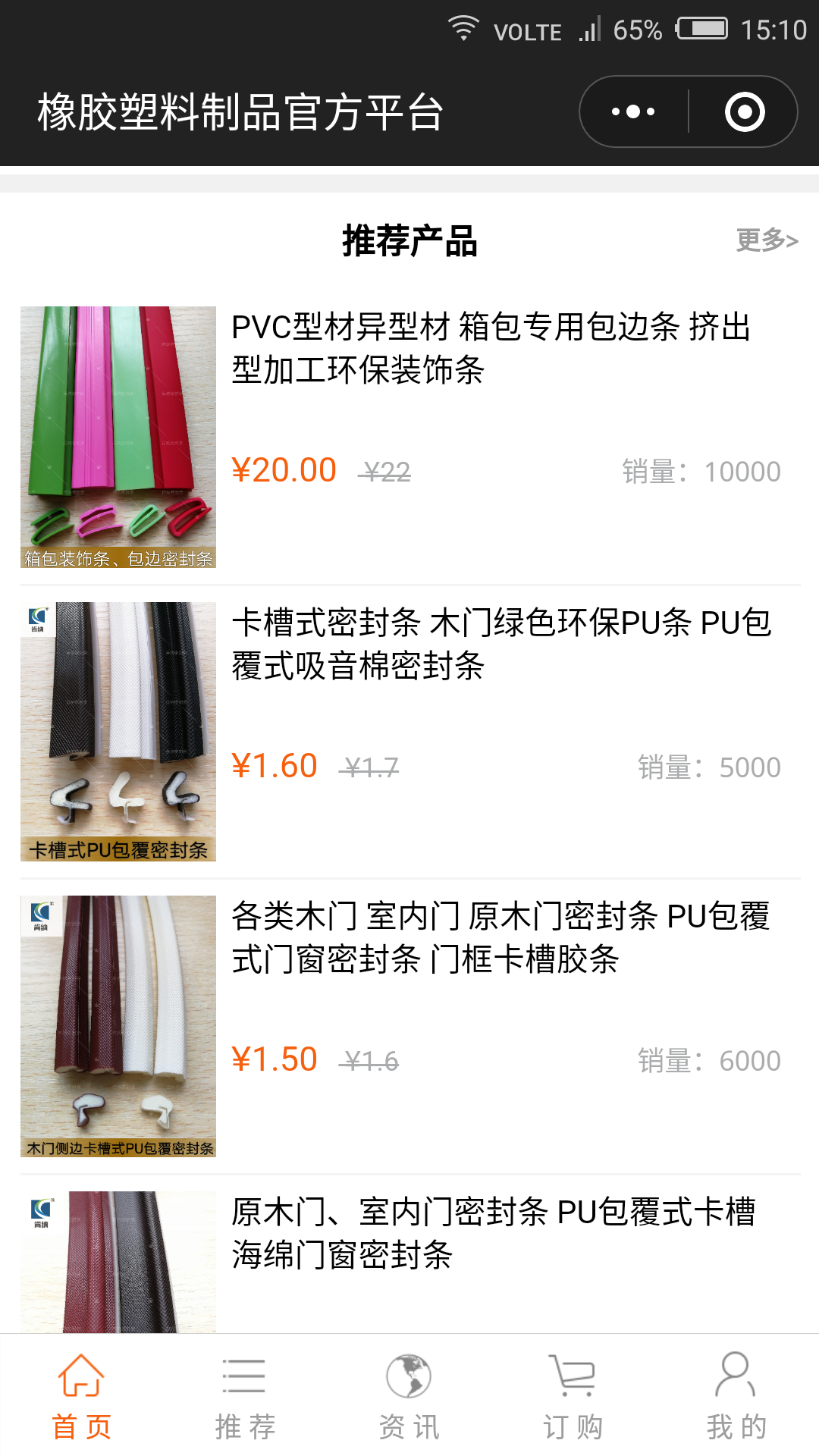Go to the 首页 home tab
The width and height of the screenshot is (819, 1456).
(82, 1395)
